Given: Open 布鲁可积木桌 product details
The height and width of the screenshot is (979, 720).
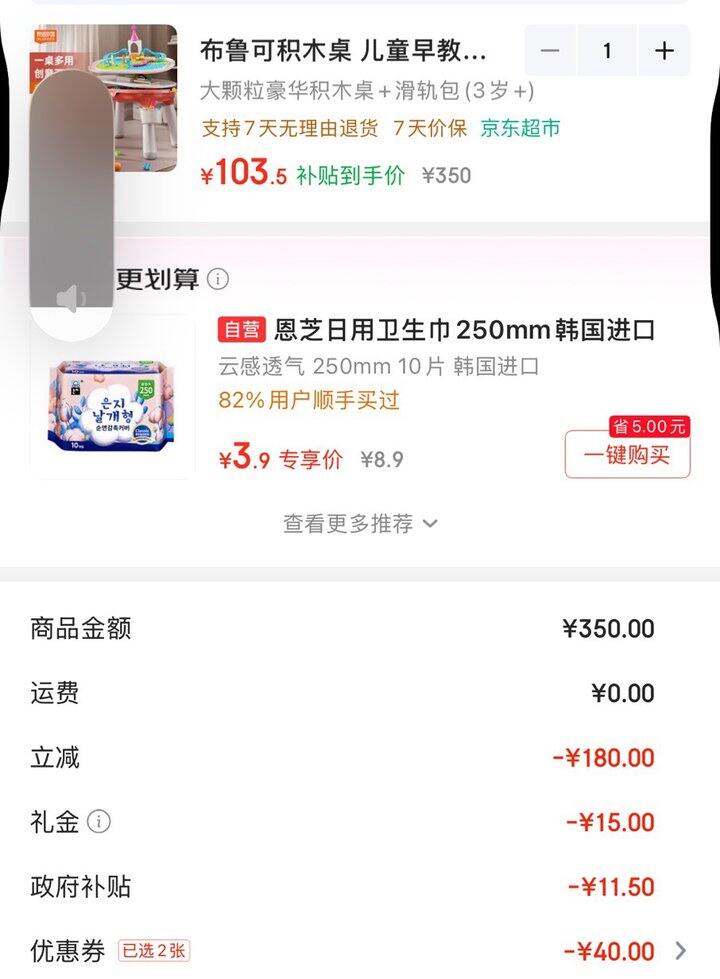Looking at the screenshot, I should pyautogui.click(x=343, y=50).
